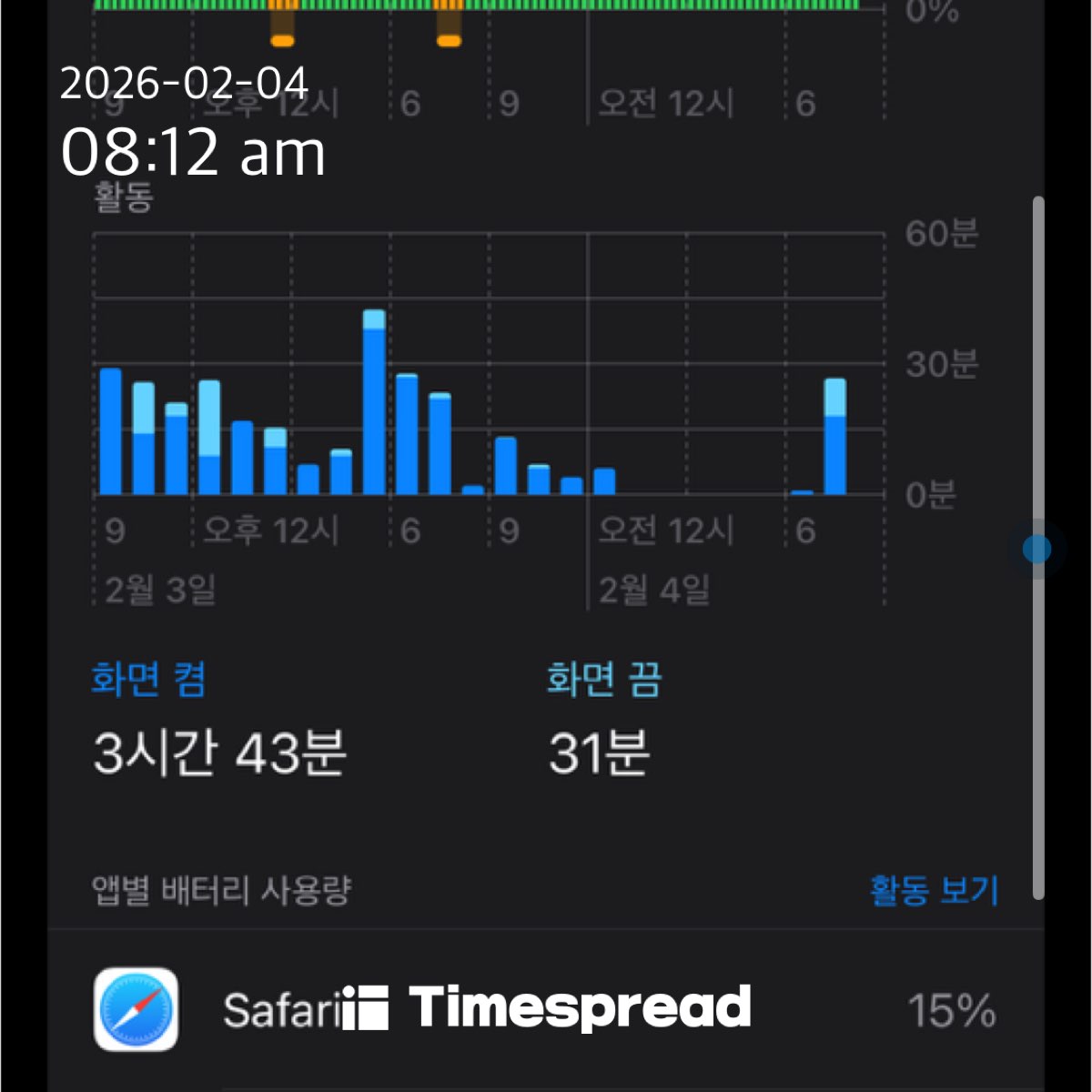Tap the 활동 보기 link
Image resolution: width=1092 pixels, height=1092 pixels.
934,890
